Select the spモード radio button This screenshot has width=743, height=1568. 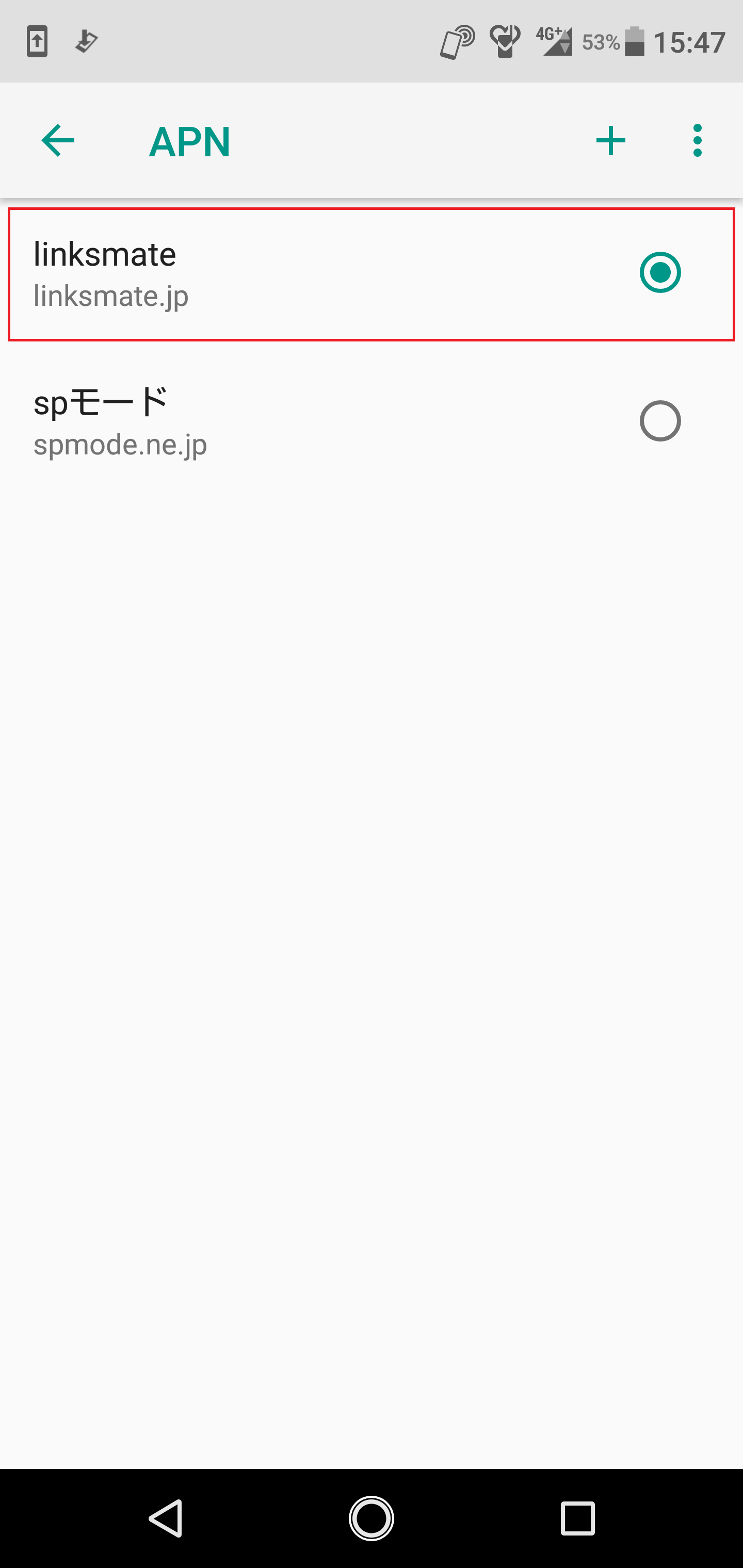point(660,420)
